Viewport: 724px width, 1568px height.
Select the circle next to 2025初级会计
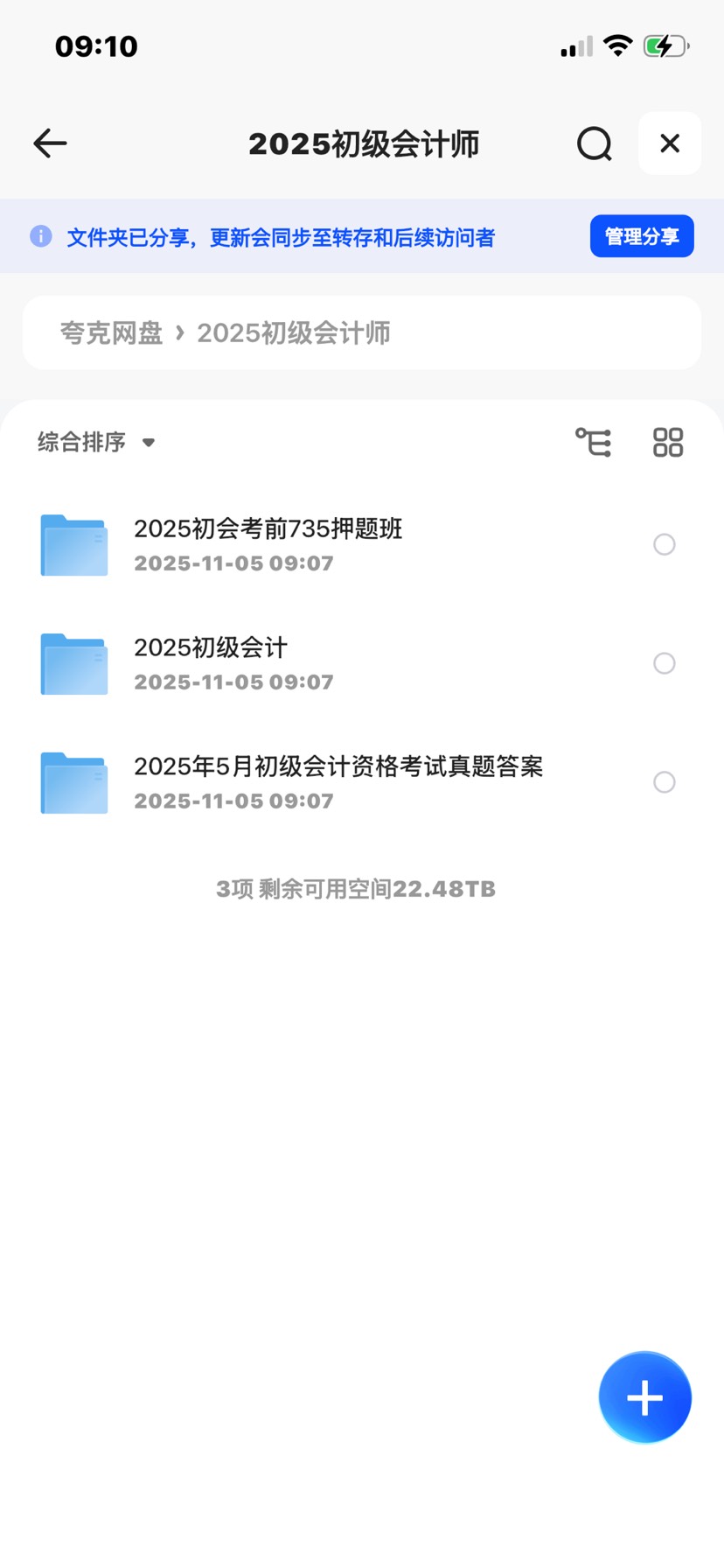[x=665, y=663]
